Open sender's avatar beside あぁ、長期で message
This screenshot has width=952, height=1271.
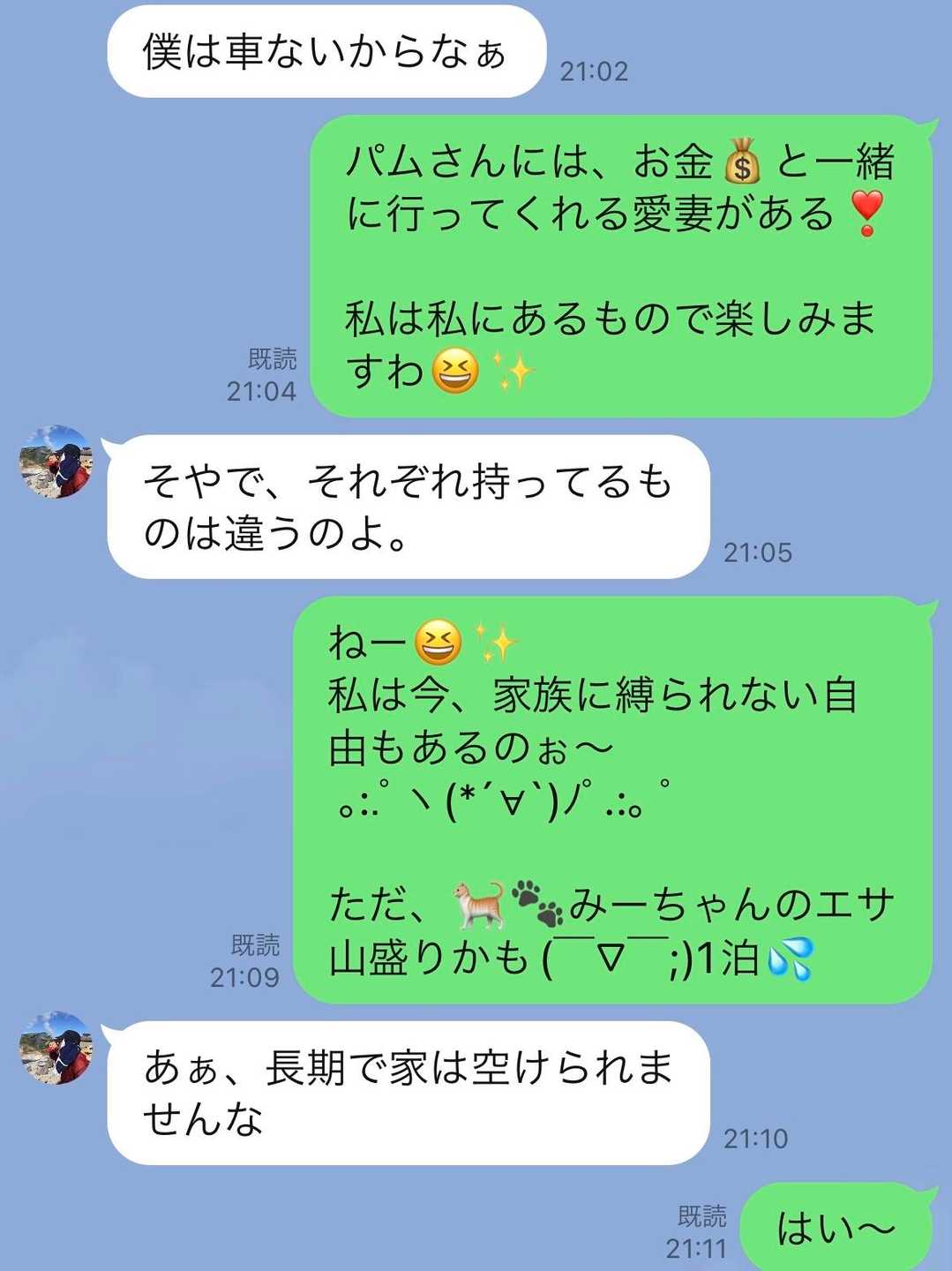coord(56,1048)
